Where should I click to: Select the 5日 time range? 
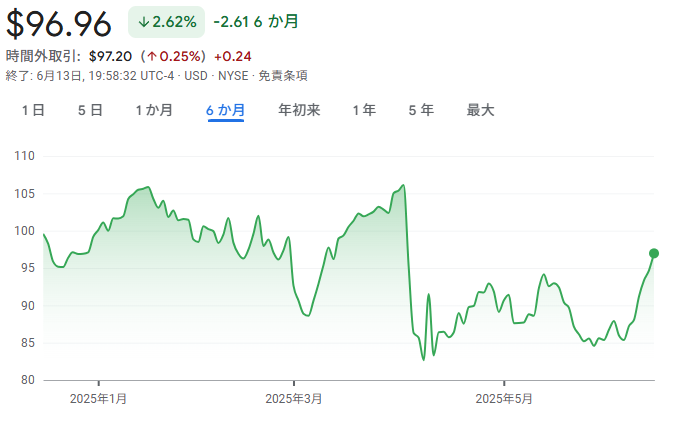point(90,111)
